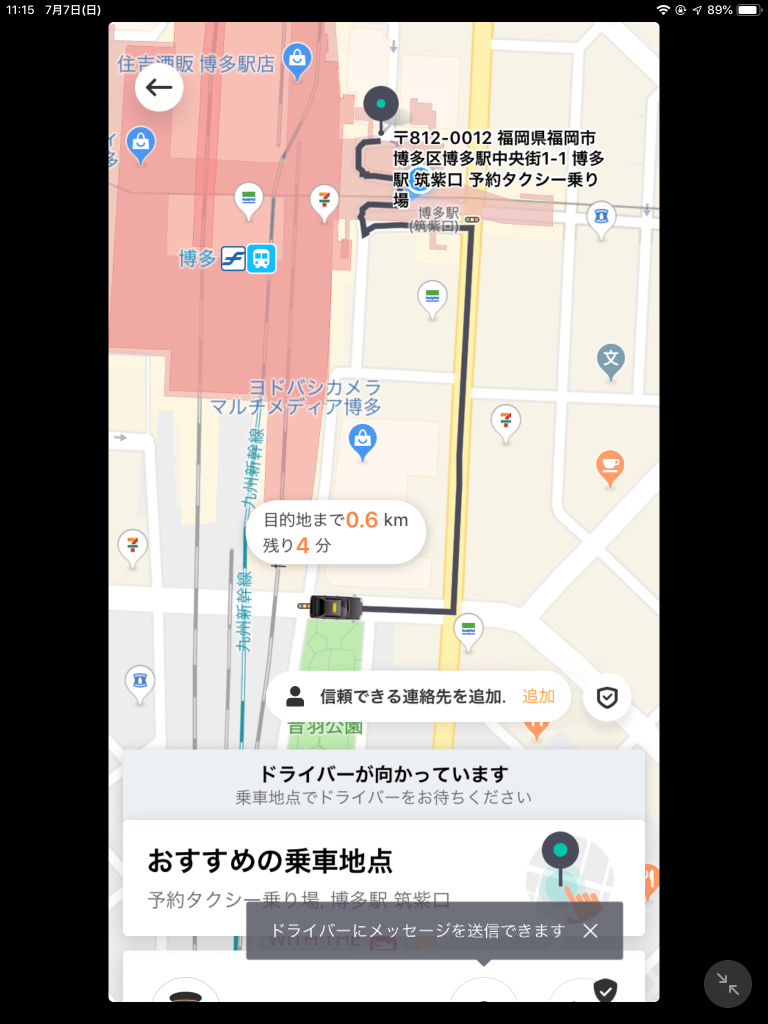
Task: Dismiss the driver message tooltip
Action: 590,931
